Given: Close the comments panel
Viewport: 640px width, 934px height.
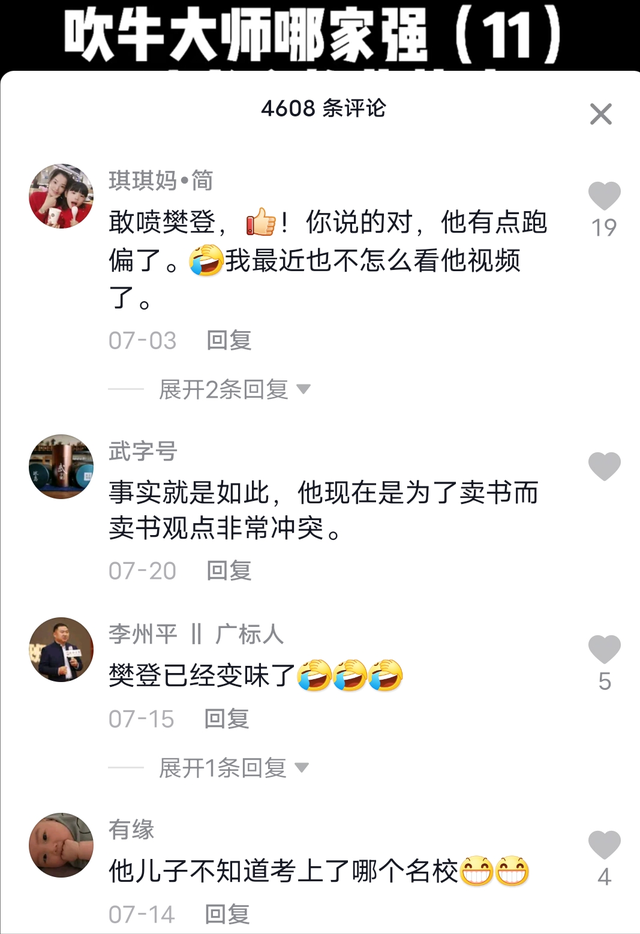Looking at the screenshot, I should 600,114.
